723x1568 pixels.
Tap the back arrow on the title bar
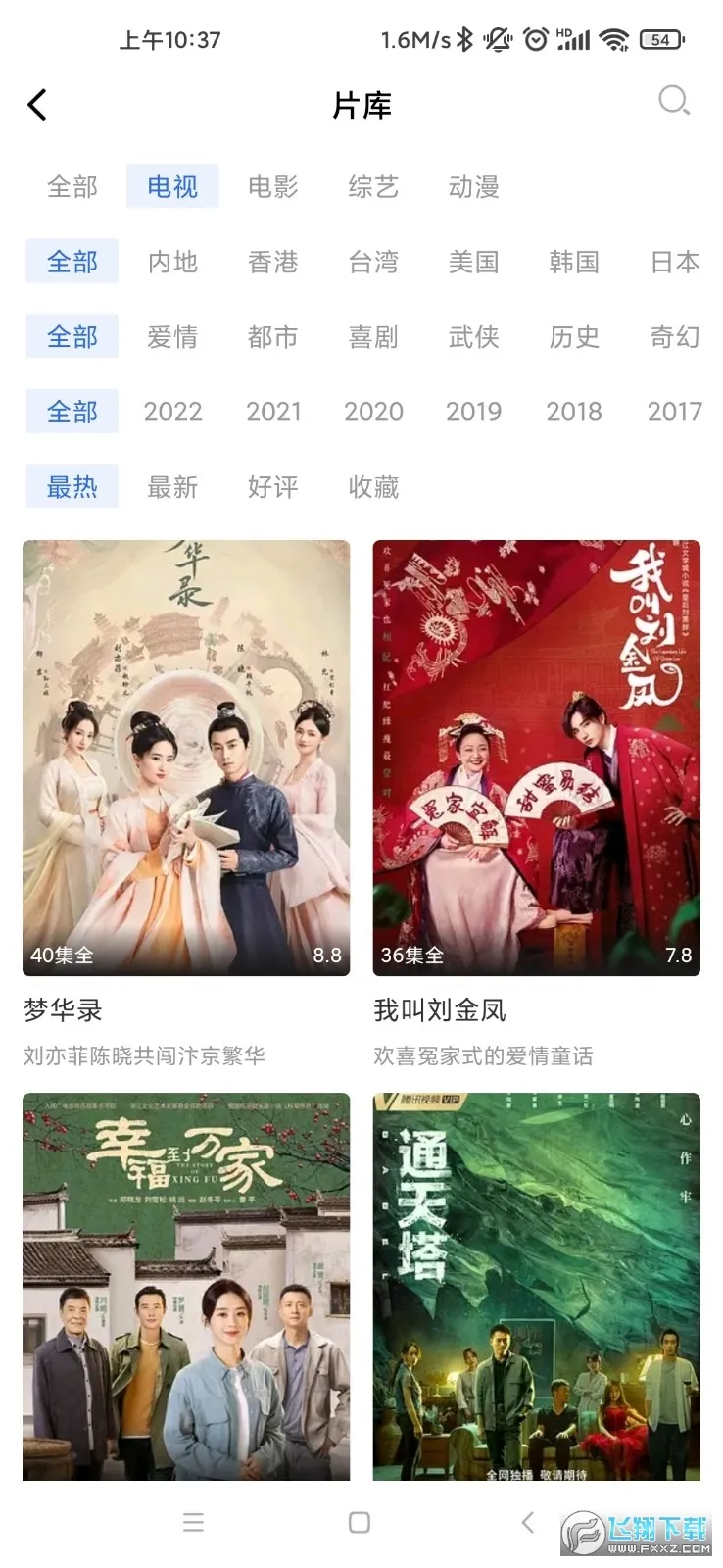coord(39,103)
